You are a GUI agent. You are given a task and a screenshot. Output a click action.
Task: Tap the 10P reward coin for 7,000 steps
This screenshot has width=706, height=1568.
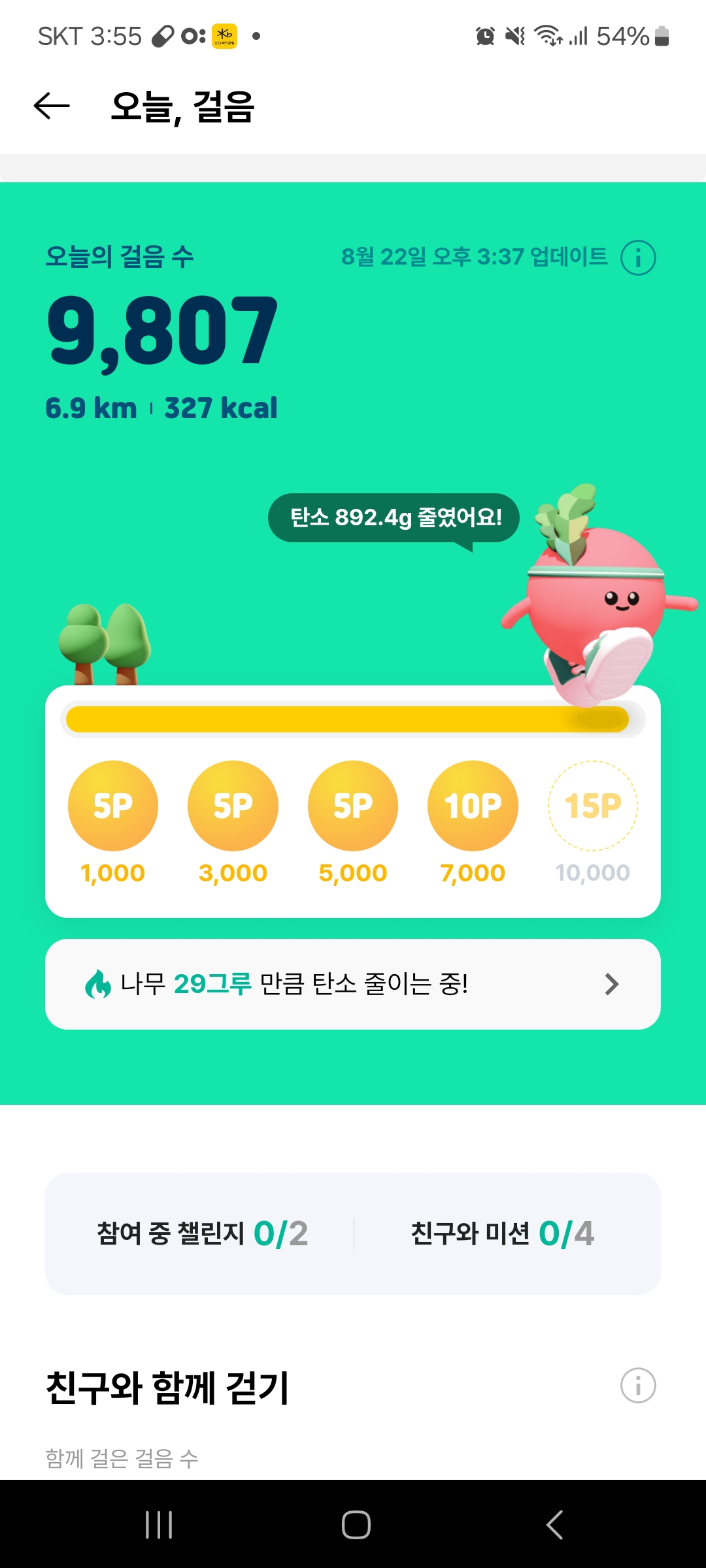(x=473, y=806)
